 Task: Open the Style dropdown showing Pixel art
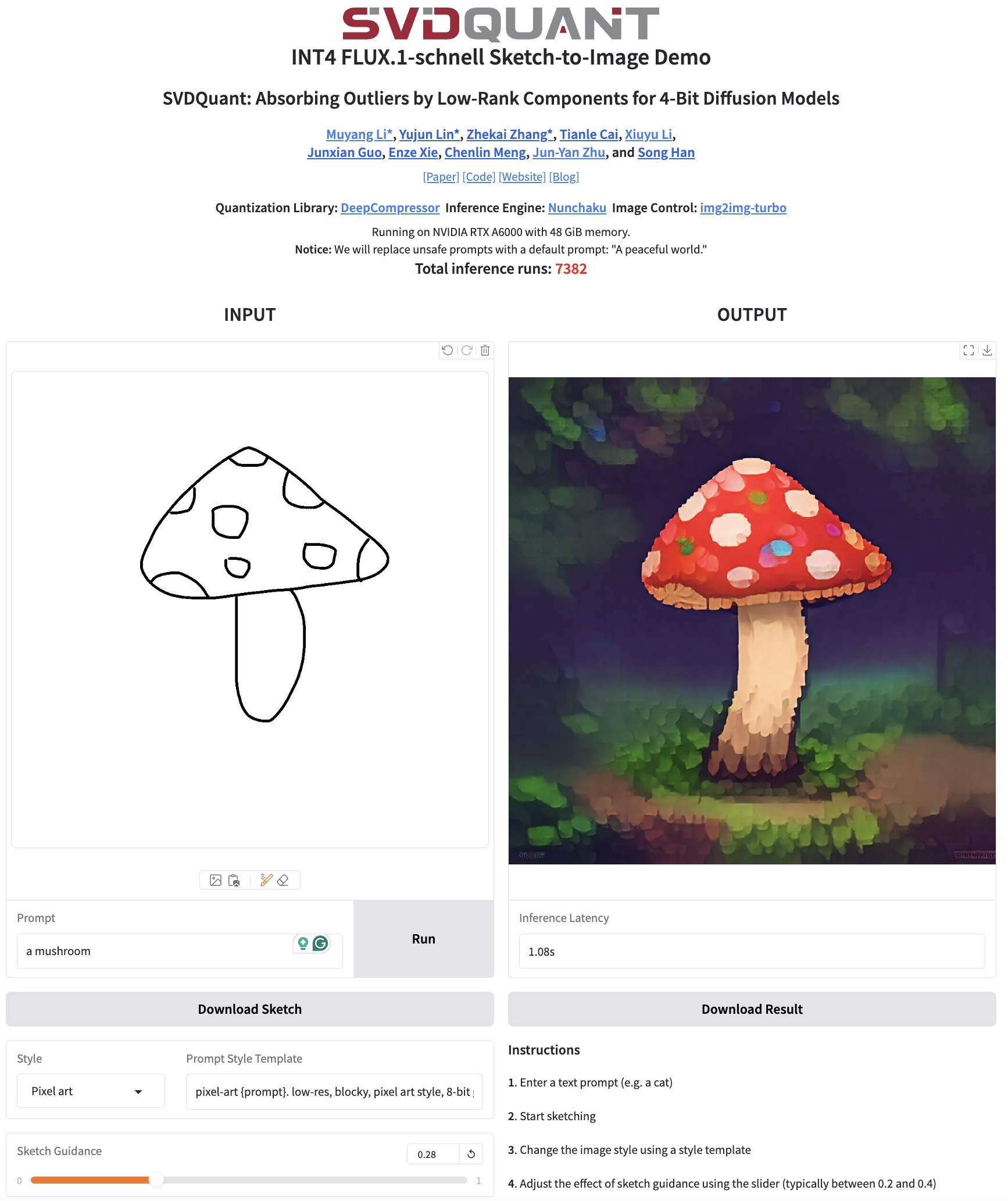click(x=91, y=1091)
